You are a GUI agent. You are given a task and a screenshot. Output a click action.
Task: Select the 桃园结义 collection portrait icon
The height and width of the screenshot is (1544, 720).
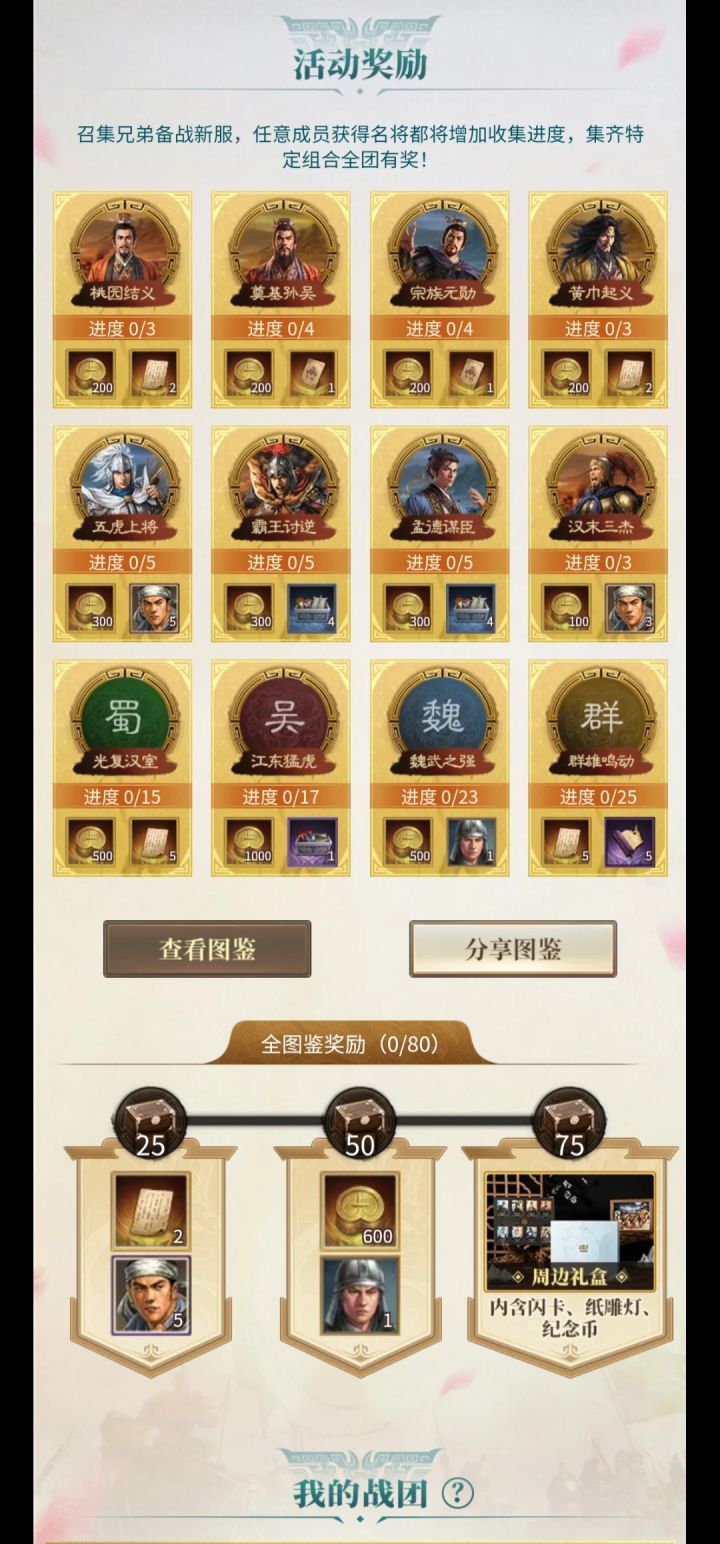[x=123, y=248]
